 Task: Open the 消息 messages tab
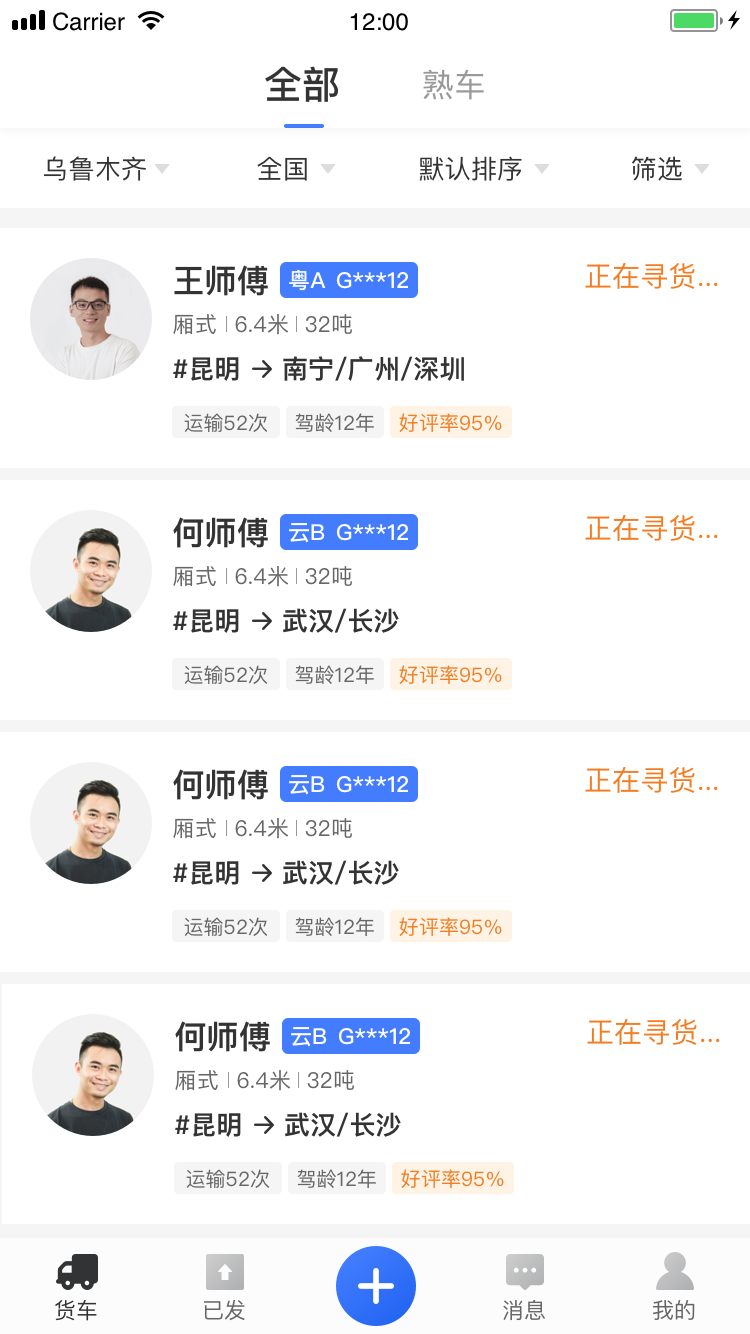point(524,1288)
